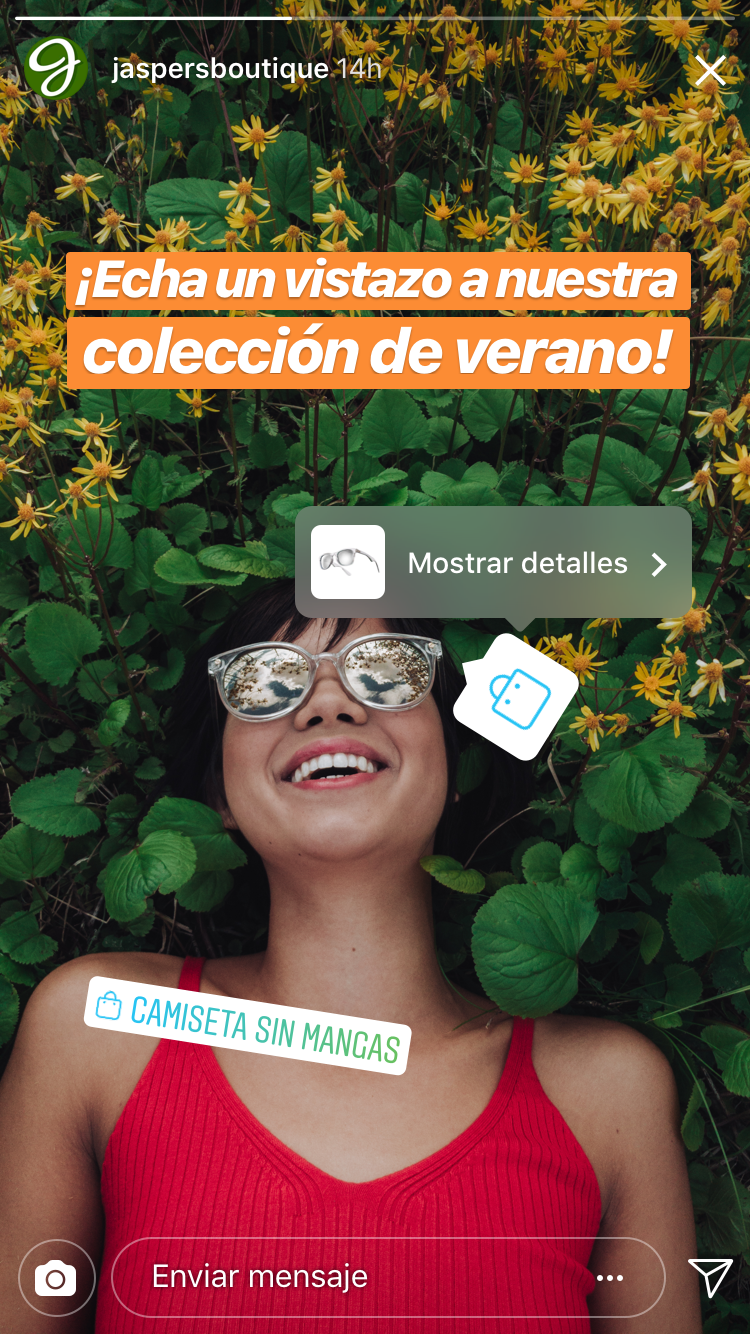Tap the Mostrar detalles product popup

coord(493,563)
